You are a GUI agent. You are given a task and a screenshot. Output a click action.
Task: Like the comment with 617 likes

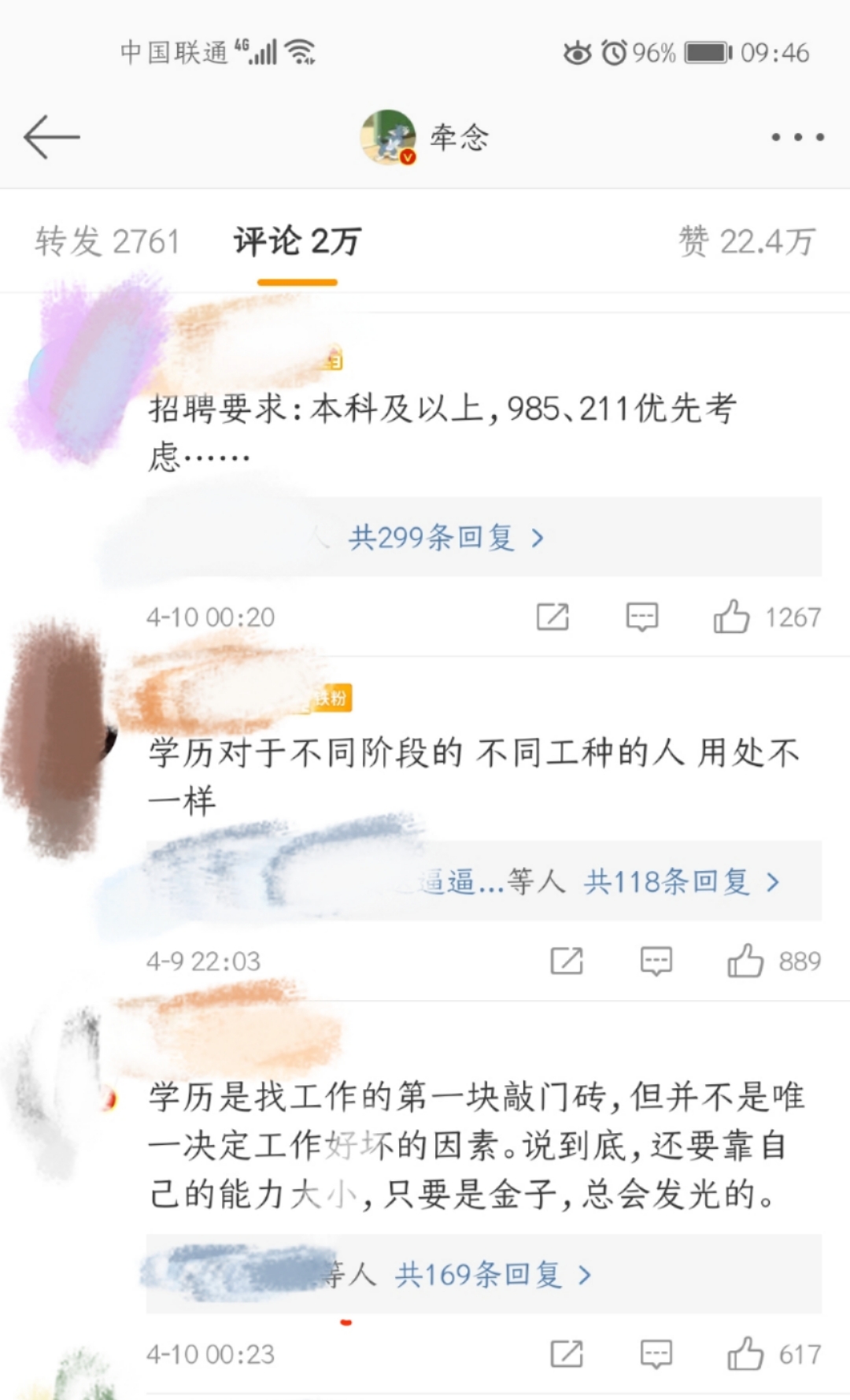pyautogui.click(x=745, y=1354)
